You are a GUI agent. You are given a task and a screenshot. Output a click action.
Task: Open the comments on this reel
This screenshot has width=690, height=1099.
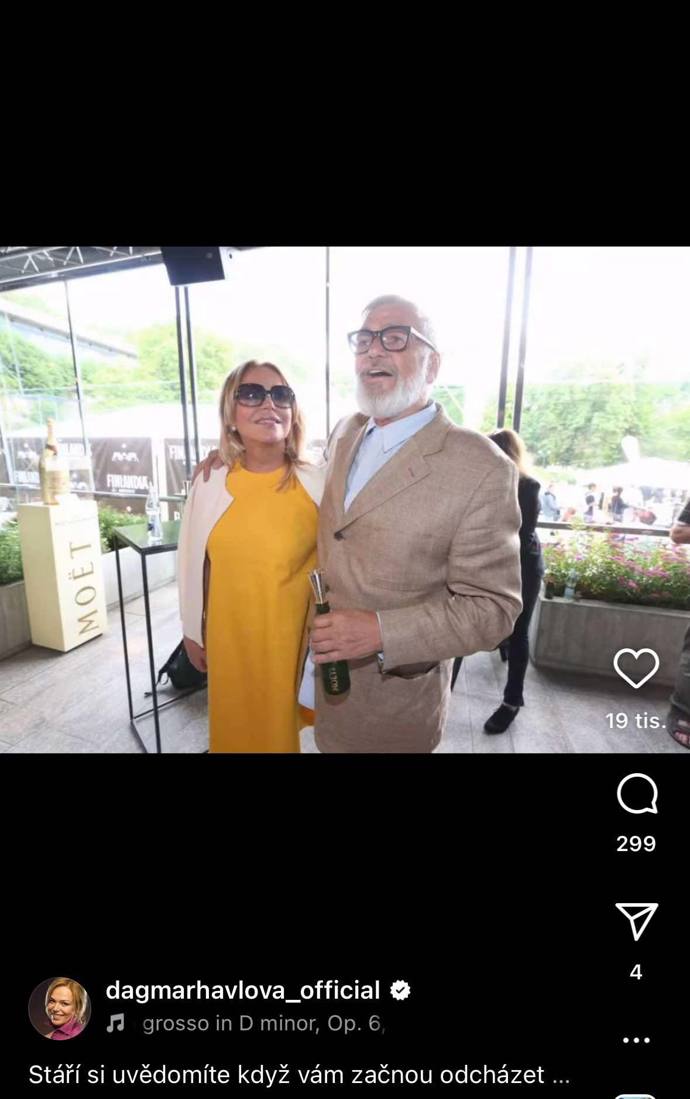coord(637,795)
